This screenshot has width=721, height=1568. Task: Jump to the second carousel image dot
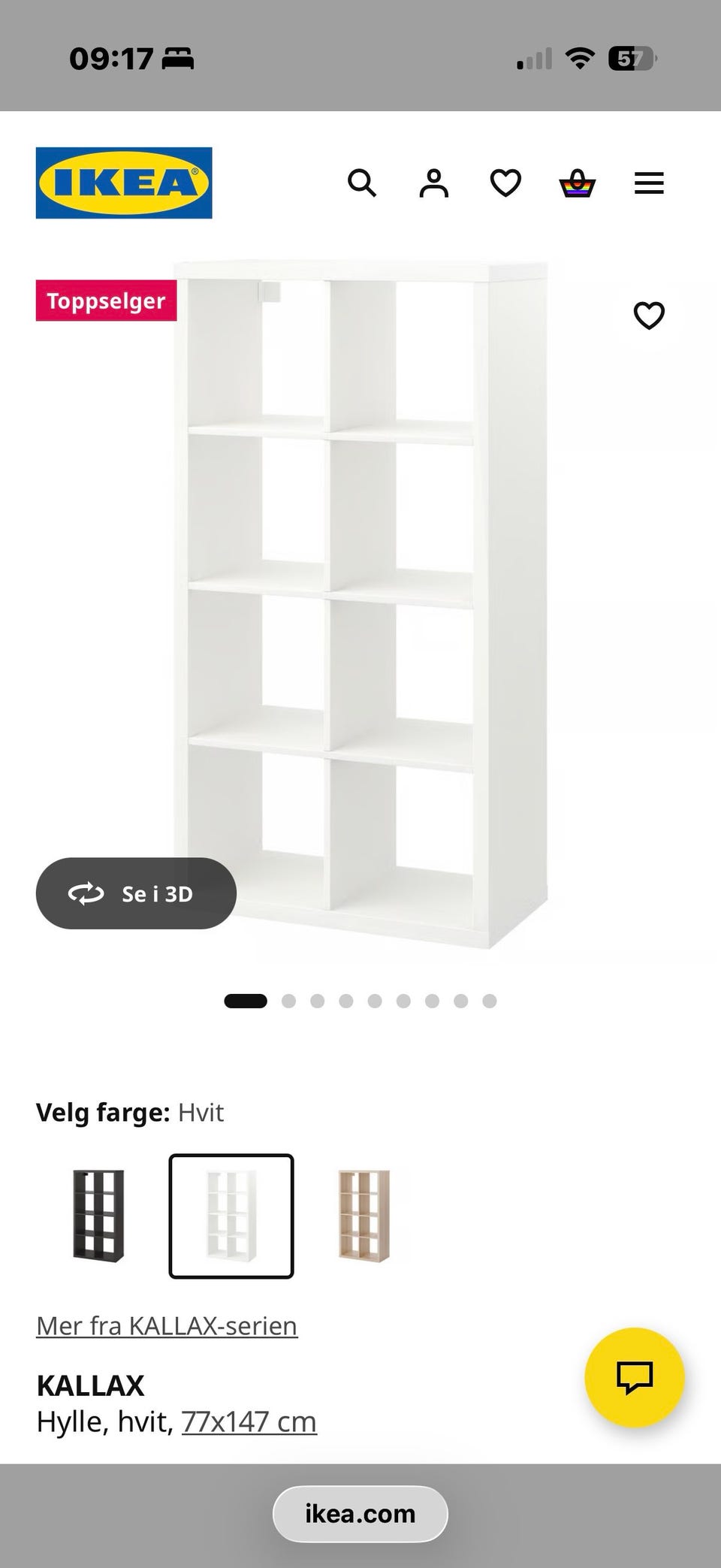[289, 1001]
